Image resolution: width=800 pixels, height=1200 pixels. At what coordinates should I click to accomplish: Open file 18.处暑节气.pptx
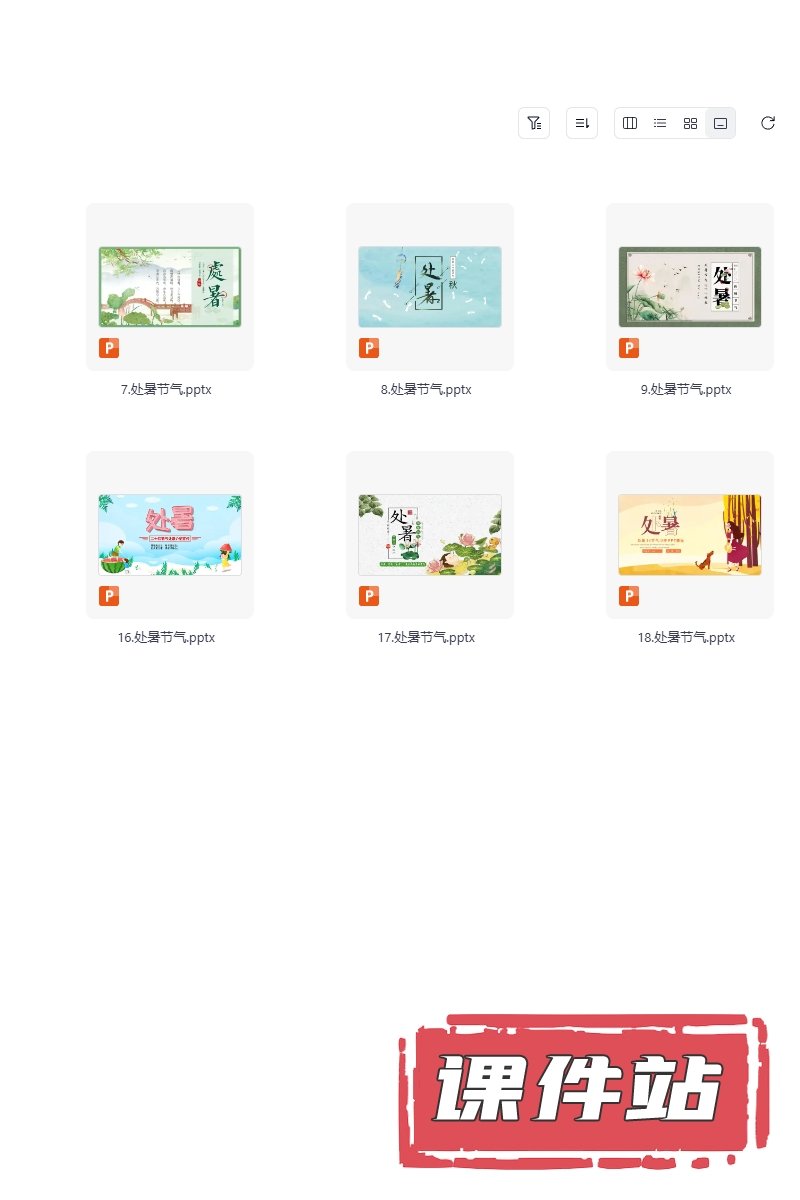coord(690,535)
